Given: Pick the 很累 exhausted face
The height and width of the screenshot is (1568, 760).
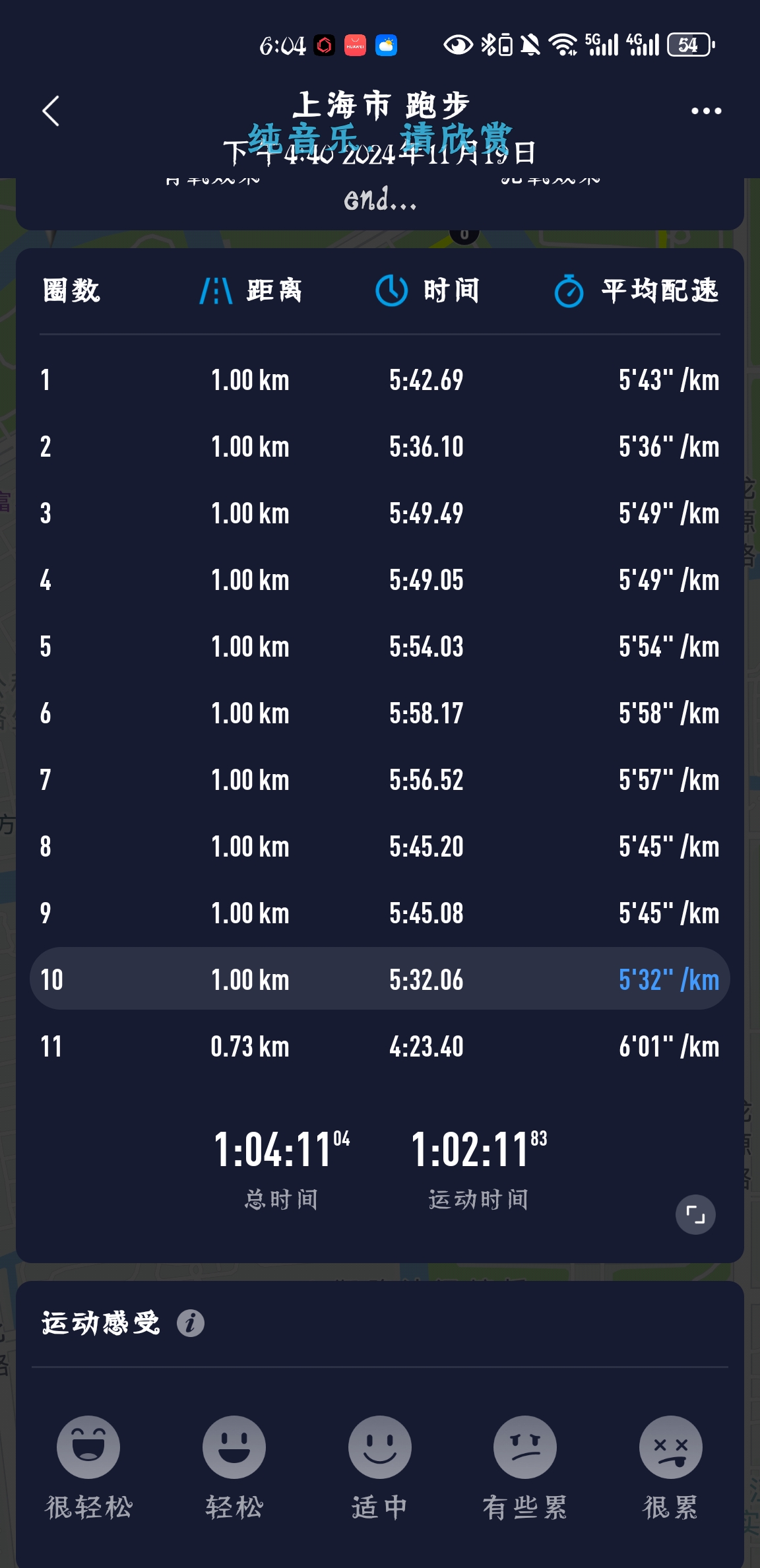Looking at the screenshot, I should 670,1447.
